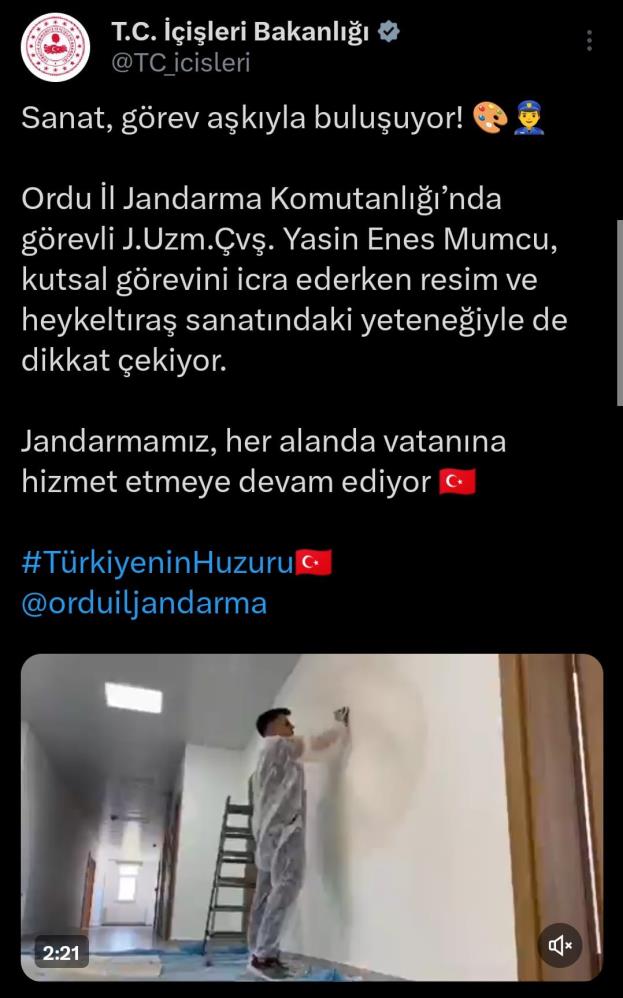623x998 pixels.
Task: Play the tweet's video
Action: coord(311,816)
